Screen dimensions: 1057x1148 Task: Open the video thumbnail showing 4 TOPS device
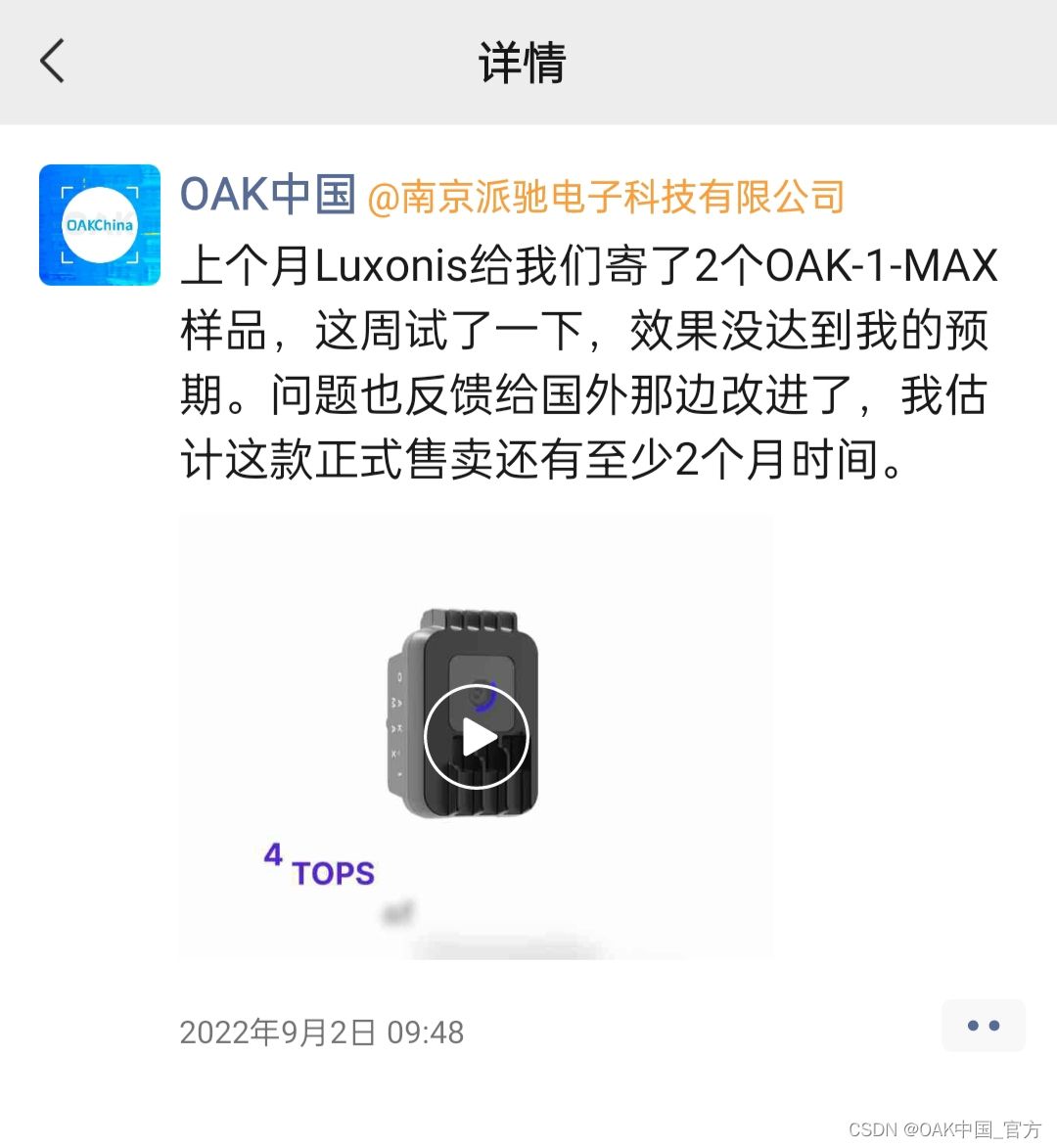[477, 736]
